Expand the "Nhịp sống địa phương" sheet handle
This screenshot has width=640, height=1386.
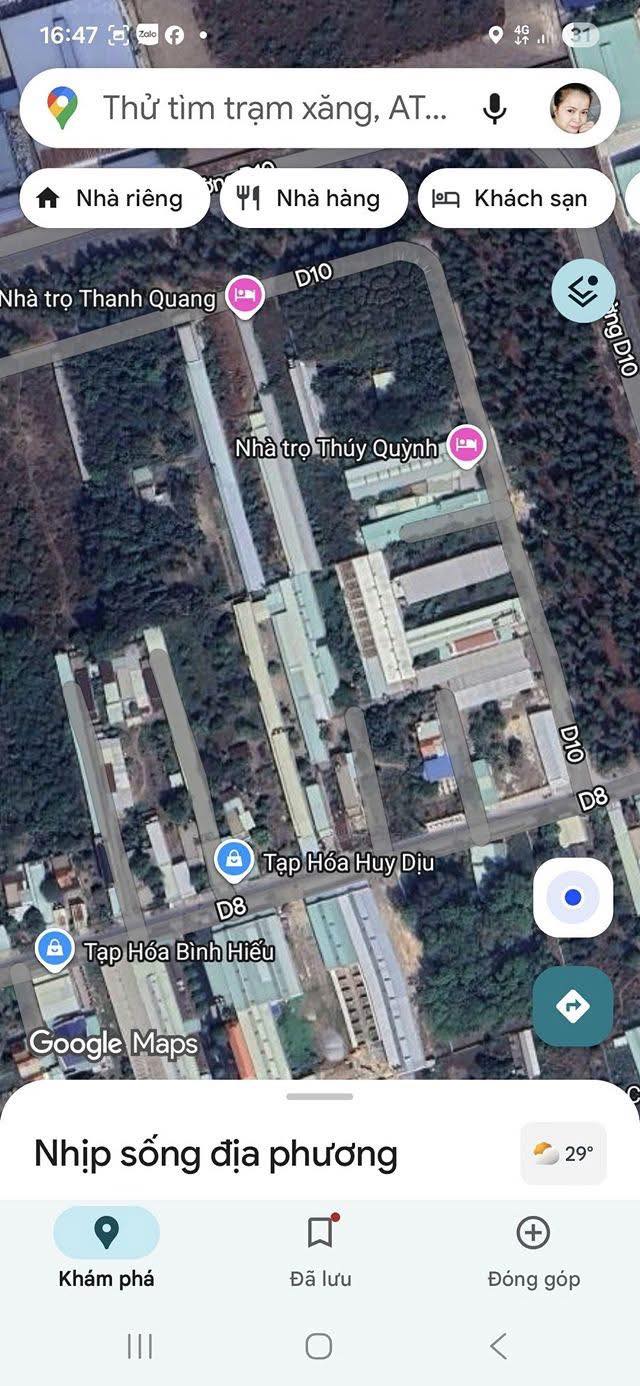pos(320,1096)
